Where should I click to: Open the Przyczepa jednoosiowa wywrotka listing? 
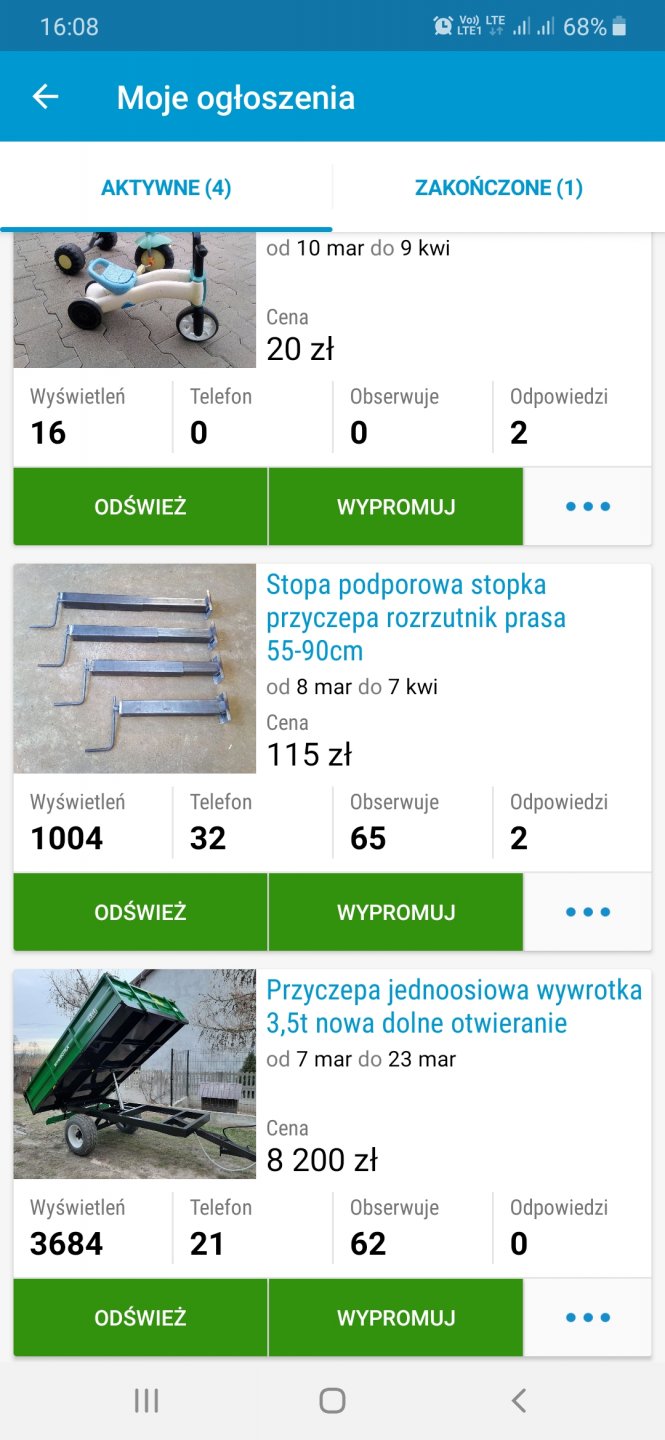click(453, 1006)
